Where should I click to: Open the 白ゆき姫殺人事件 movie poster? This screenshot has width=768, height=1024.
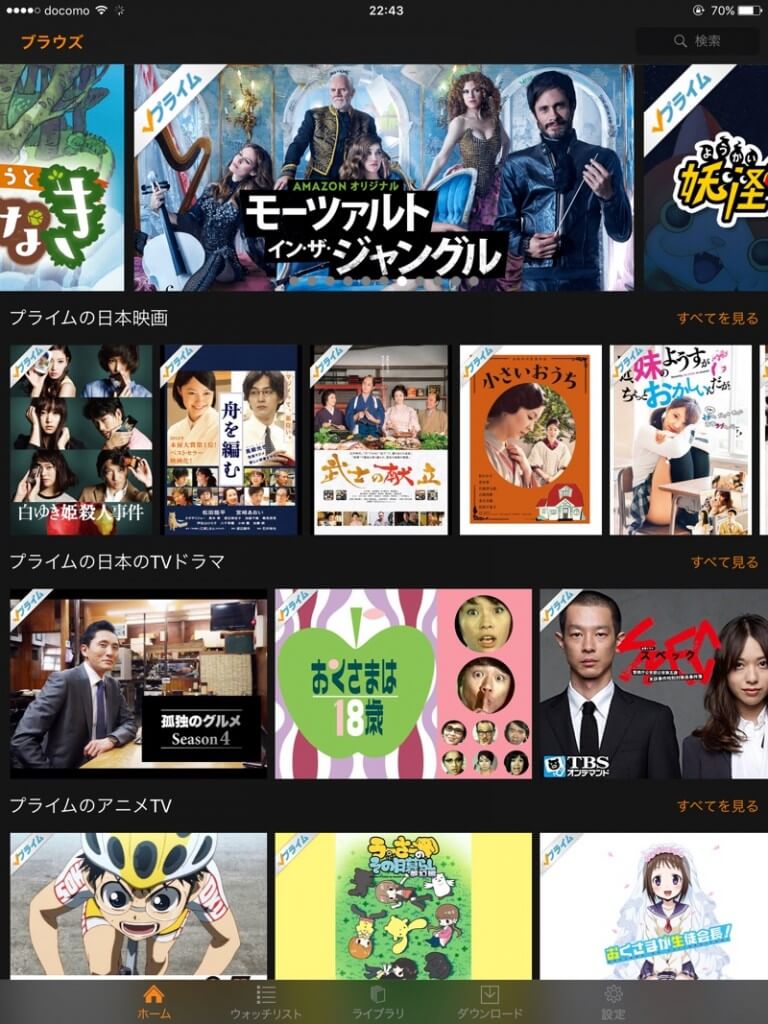[x=81, y=440]
